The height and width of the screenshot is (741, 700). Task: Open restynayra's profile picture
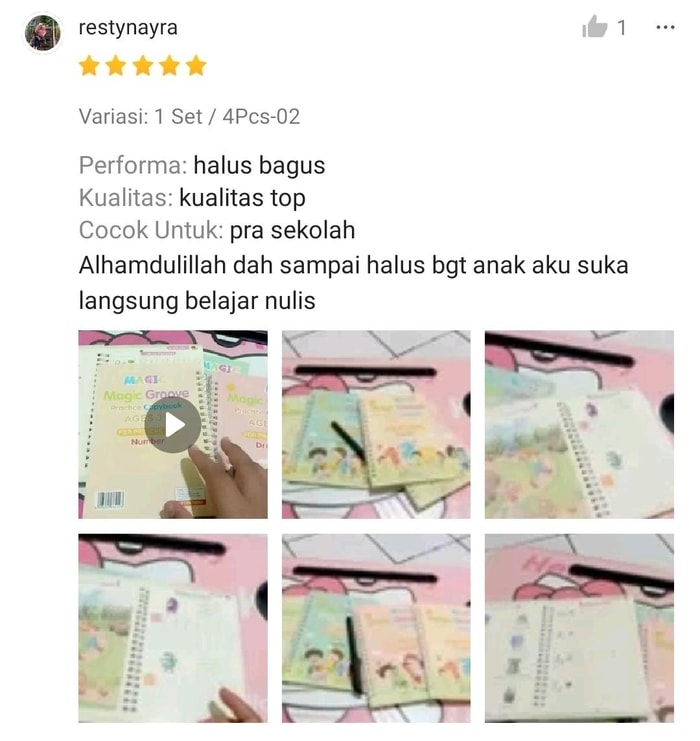point(43,33)
